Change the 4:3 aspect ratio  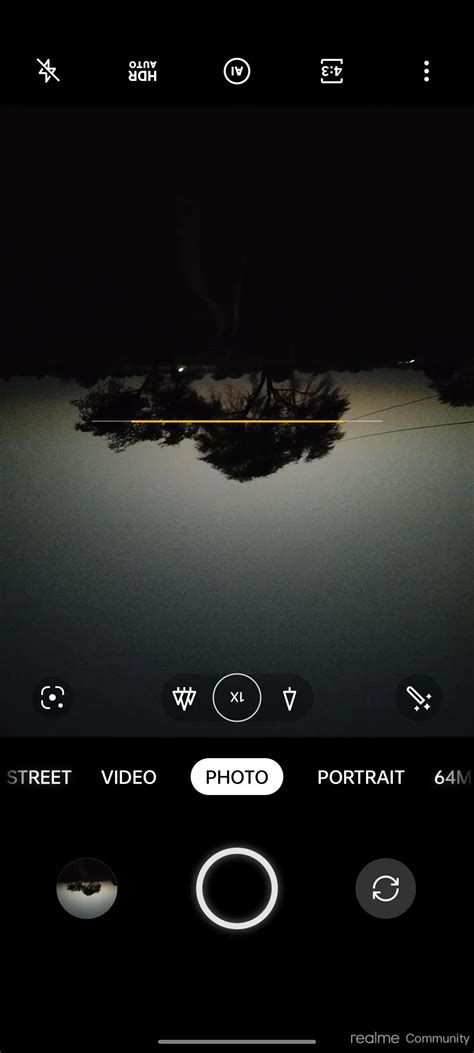(x=332, y=71)
